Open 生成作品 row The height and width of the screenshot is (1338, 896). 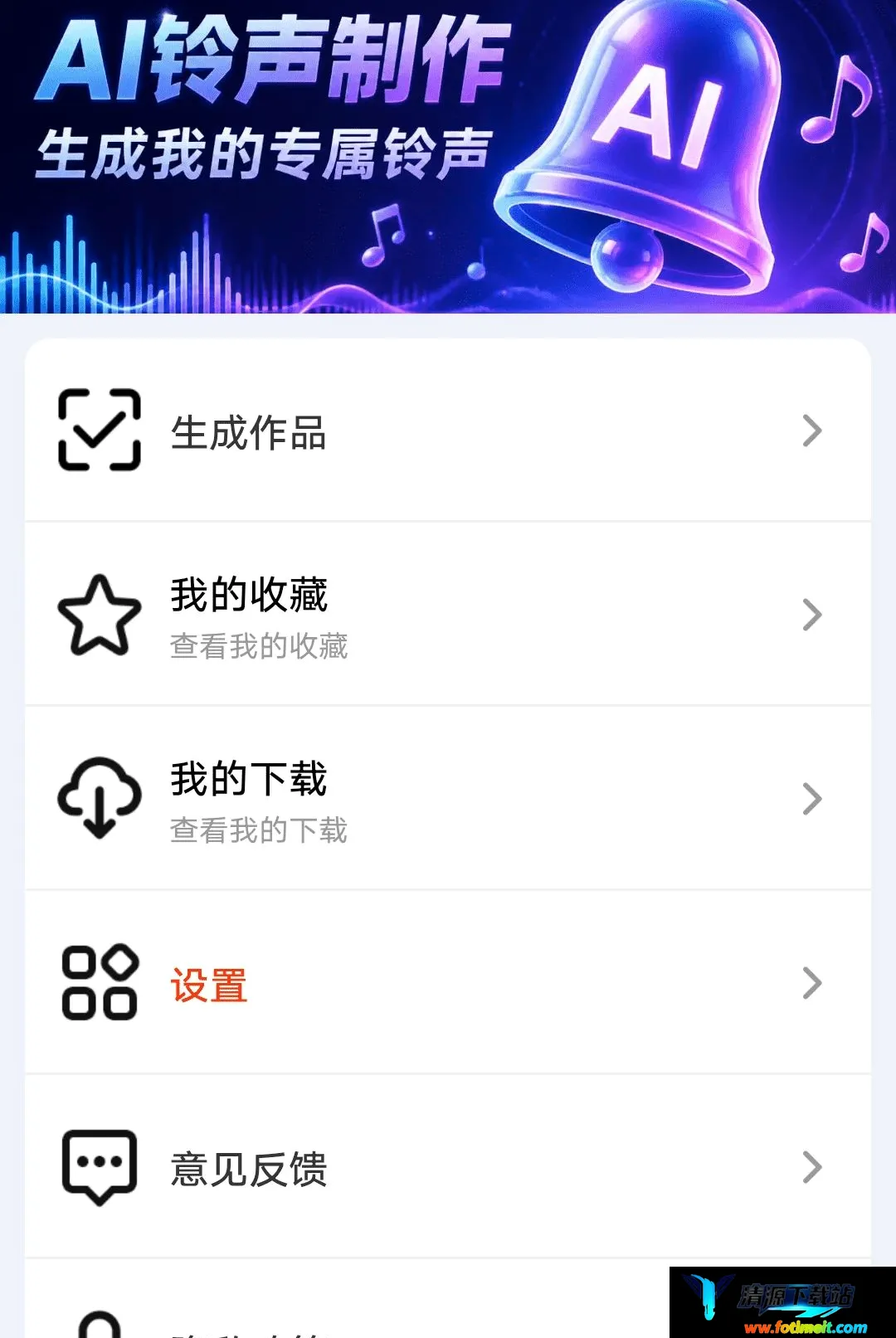448,431
